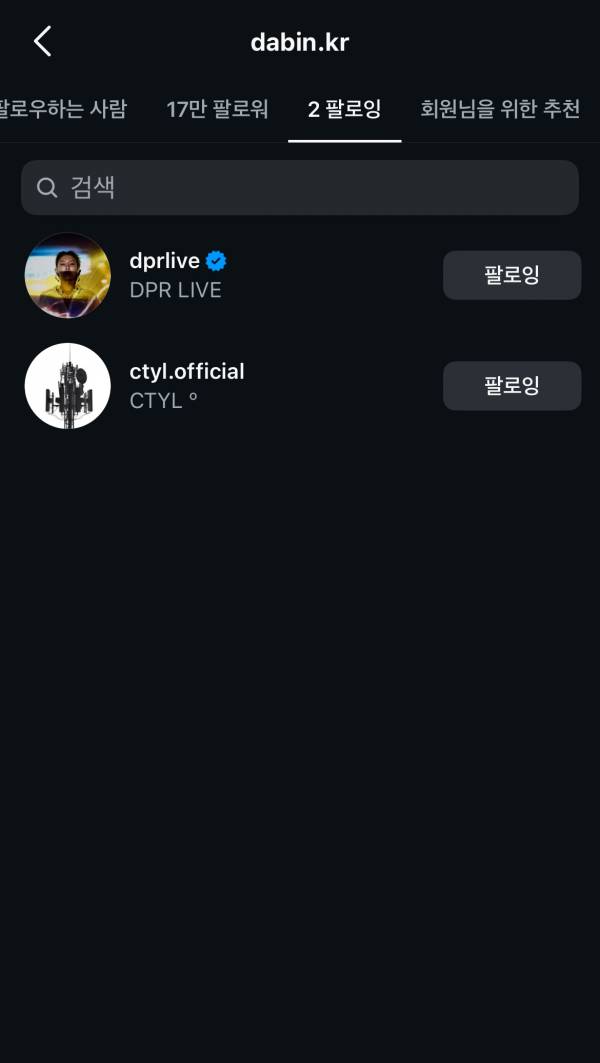The image size is (600, 1063).
Task: Tap the 팔로잉 button next to dprlive
Action: [x=511, y=275]
